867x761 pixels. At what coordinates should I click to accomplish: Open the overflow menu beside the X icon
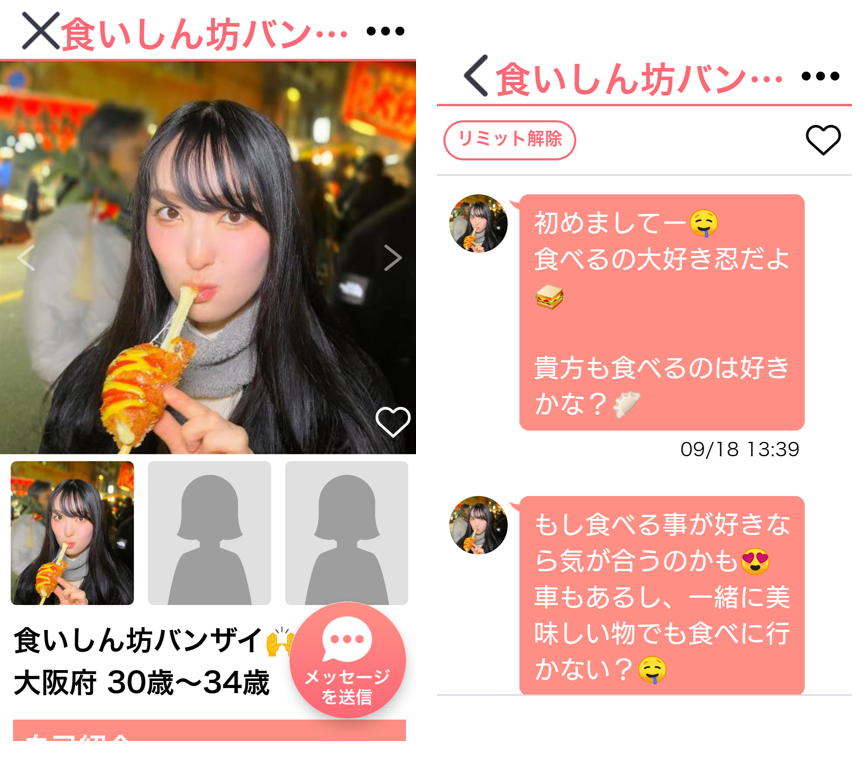coord(386,32)
